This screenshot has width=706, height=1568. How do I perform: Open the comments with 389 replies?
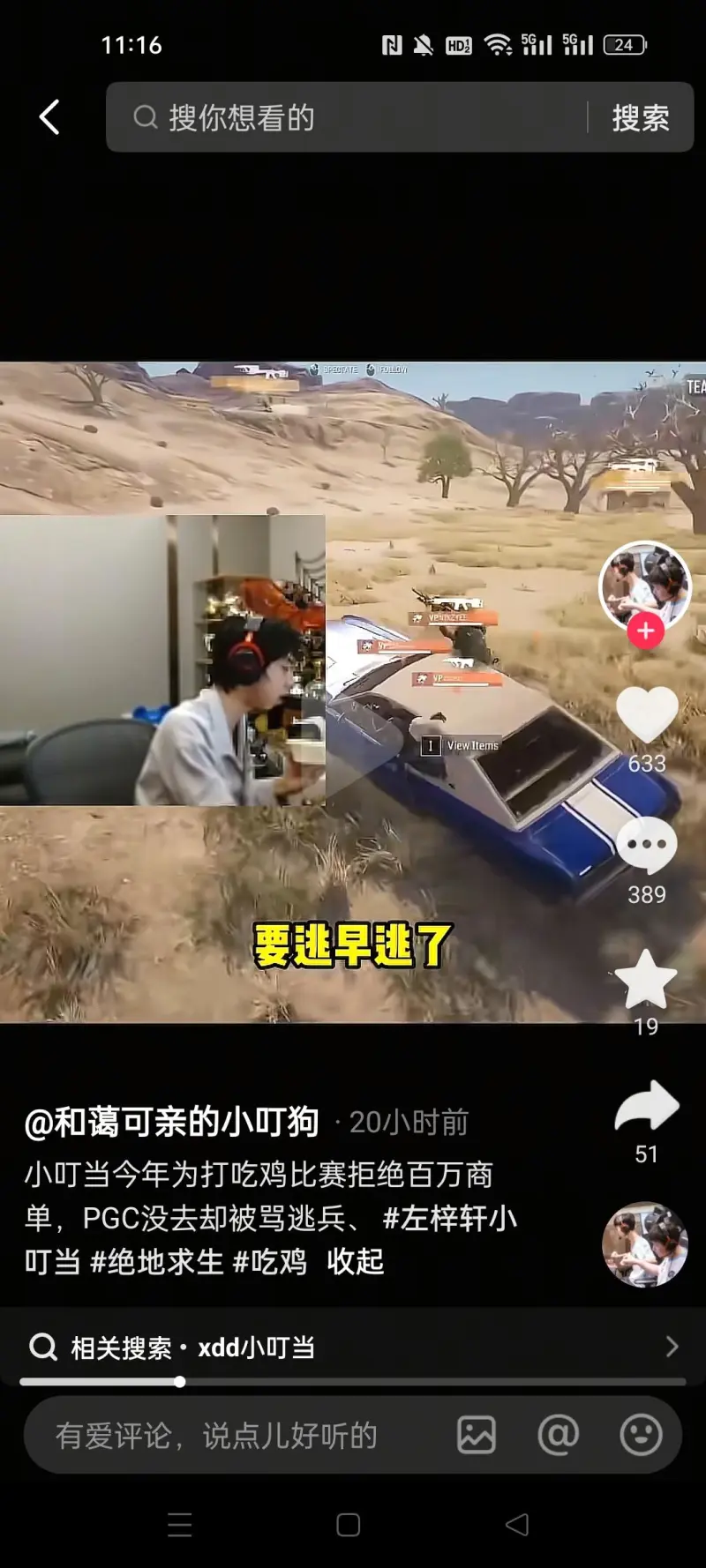tap(646, 845)
